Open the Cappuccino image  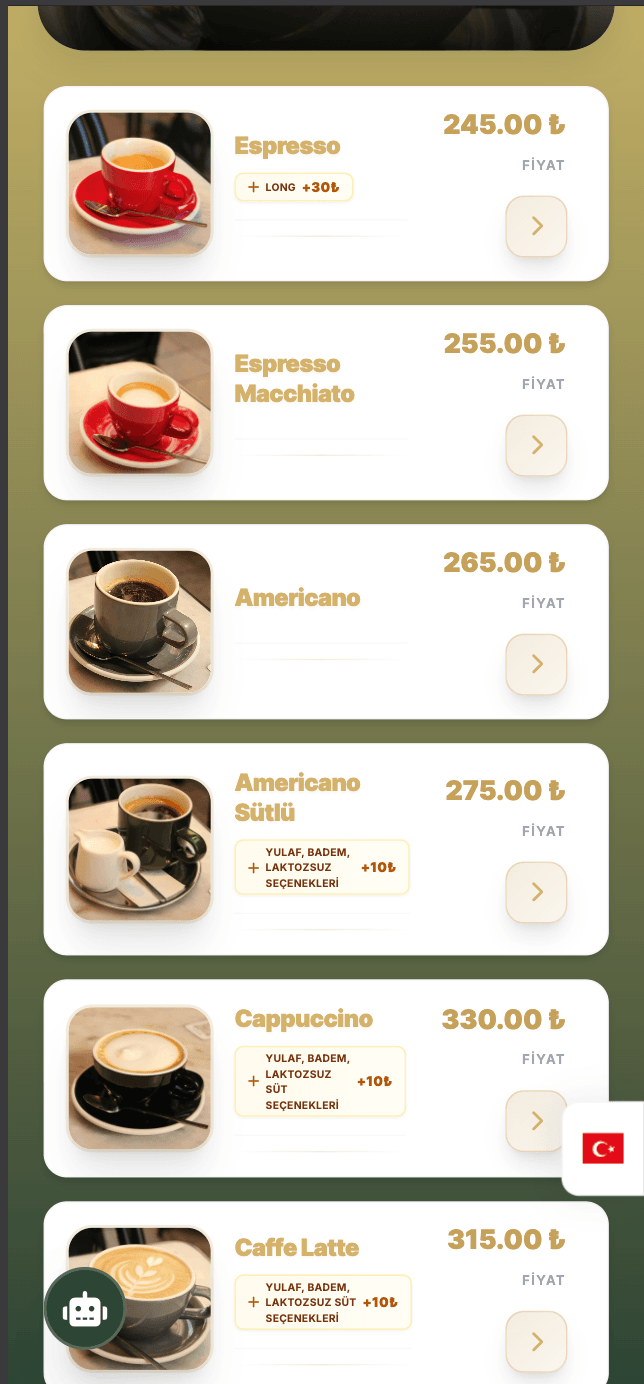pos(140,1078)
